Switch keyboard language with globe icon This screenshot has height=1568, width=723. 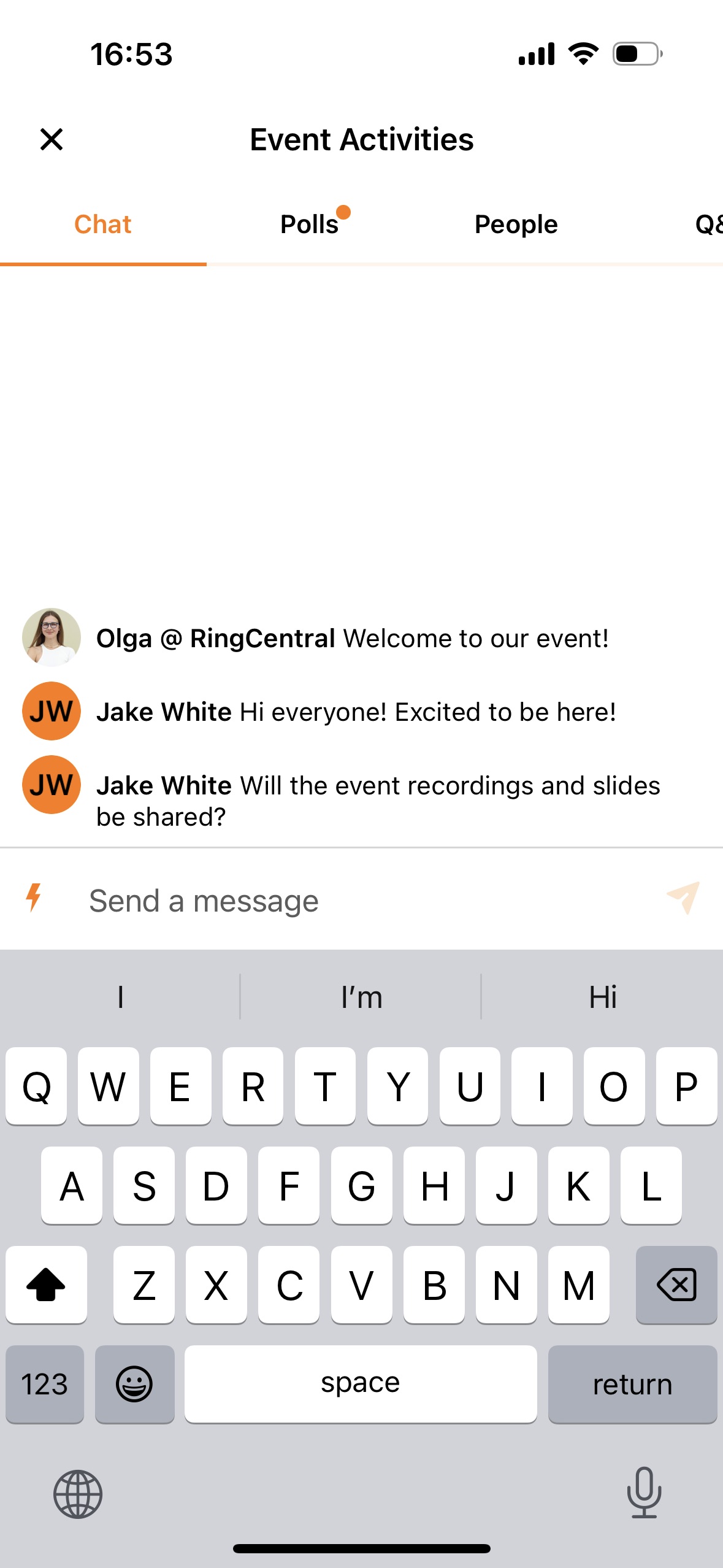[78, 1494]
